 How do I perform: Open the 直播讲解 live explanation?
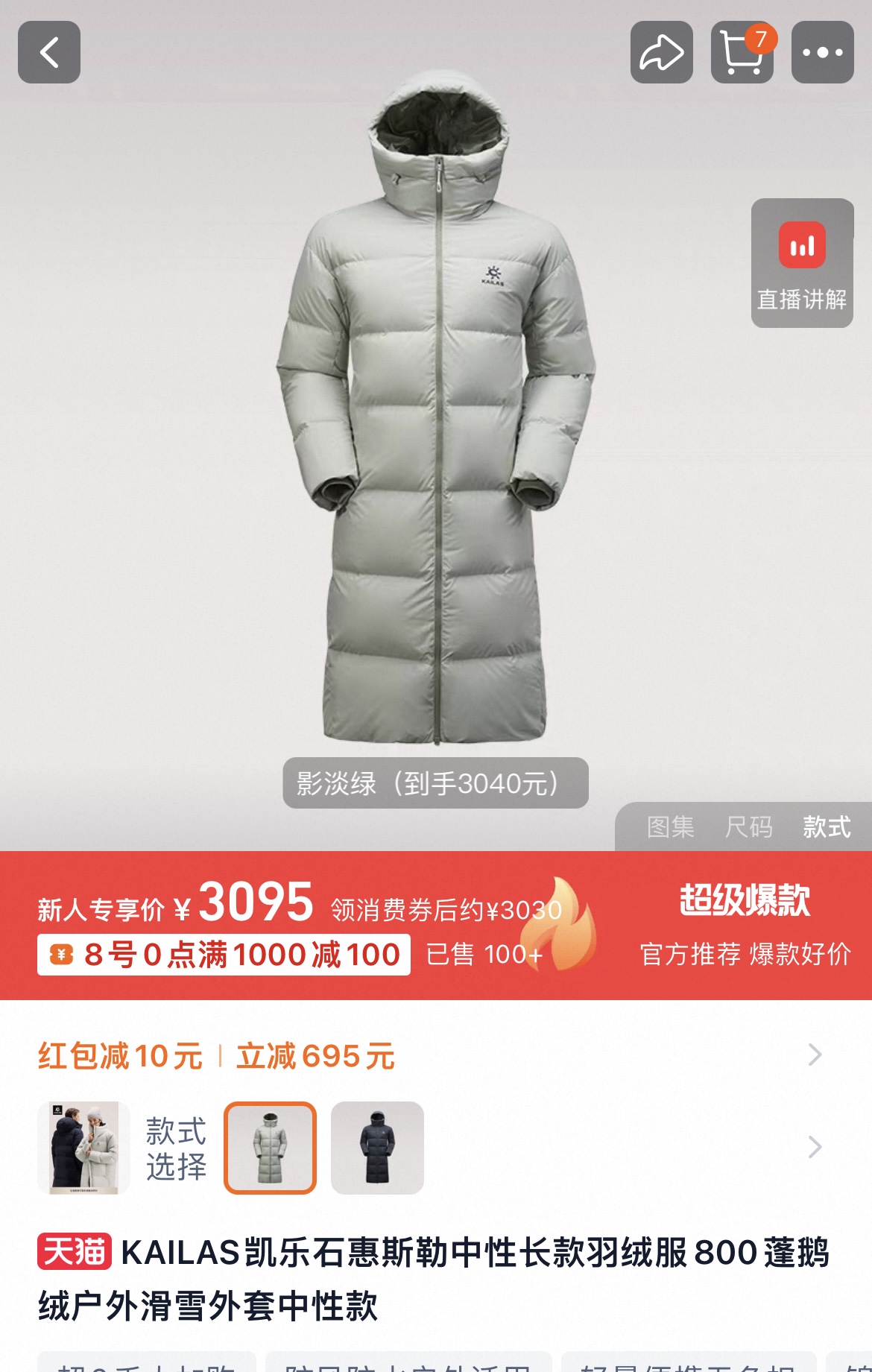[x=802, y=263]
